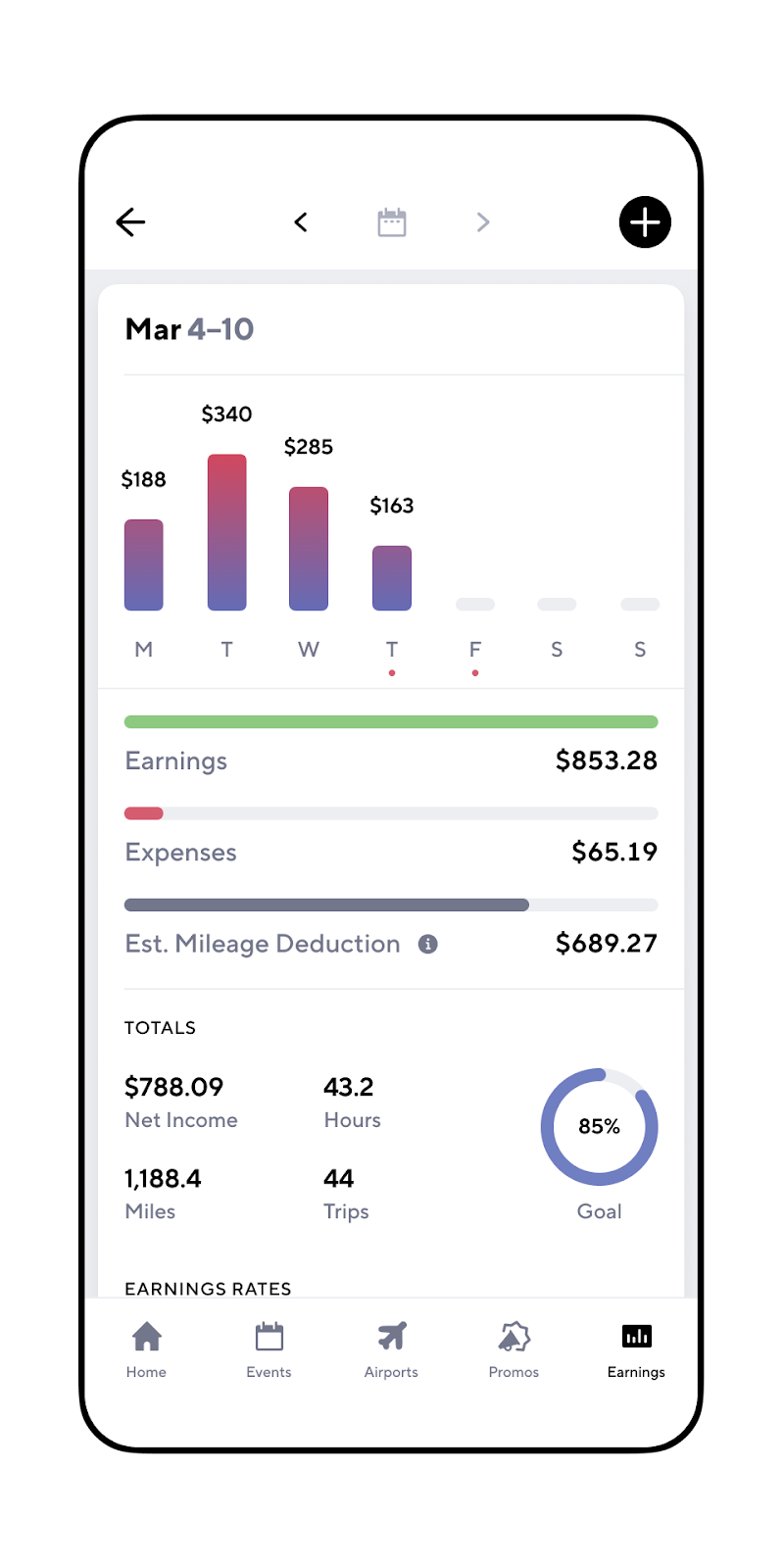Switch to the Home tab
This screenshot has width=784, height=1568.
(146, 1349)
